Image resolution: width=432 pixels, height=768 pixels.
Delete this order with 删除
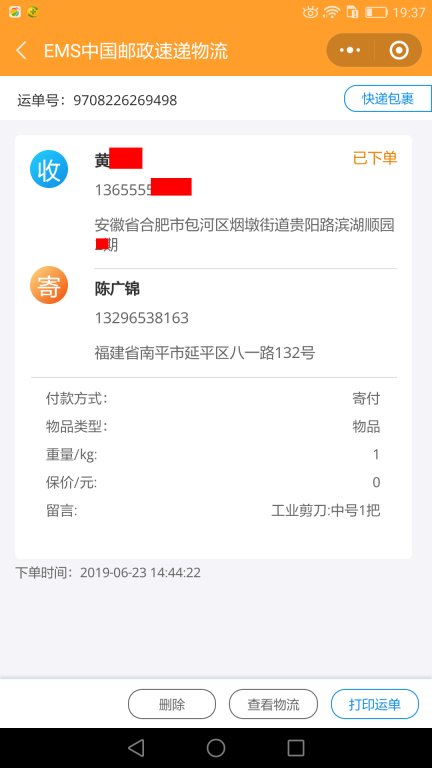click(x=172, y=704)
